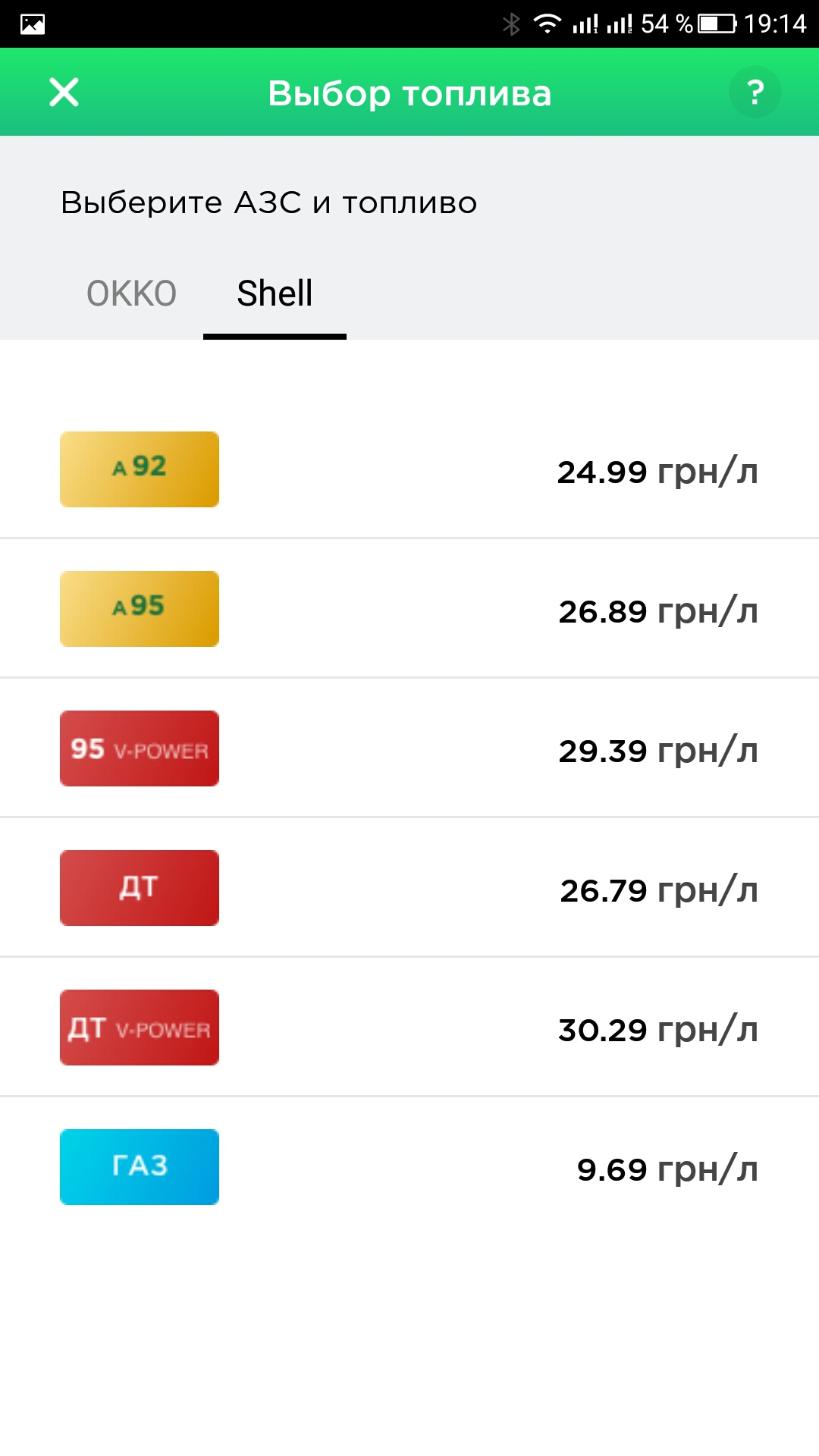Select ДТ V-Power diesel
Viewport: 819px width, 1456px height.
coord(409,1028)
